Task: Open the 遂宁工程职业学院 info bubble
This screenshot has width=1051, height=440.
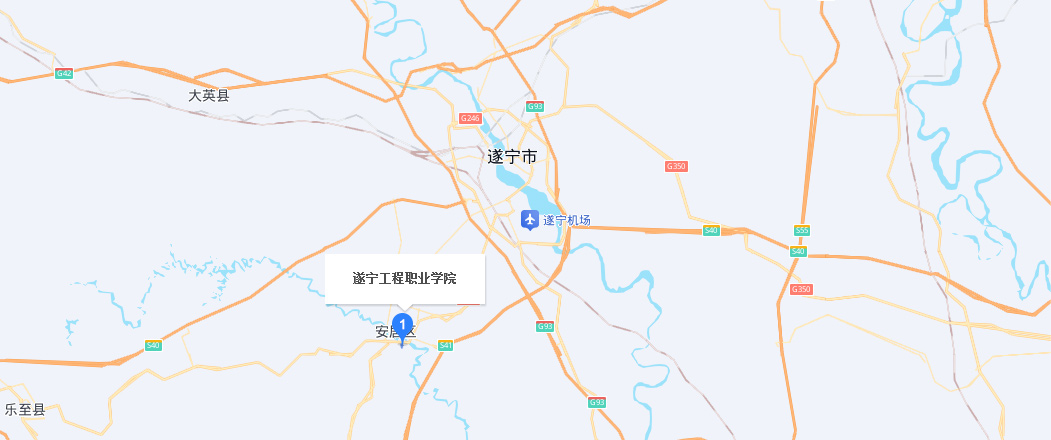Action: coord(404,278)
